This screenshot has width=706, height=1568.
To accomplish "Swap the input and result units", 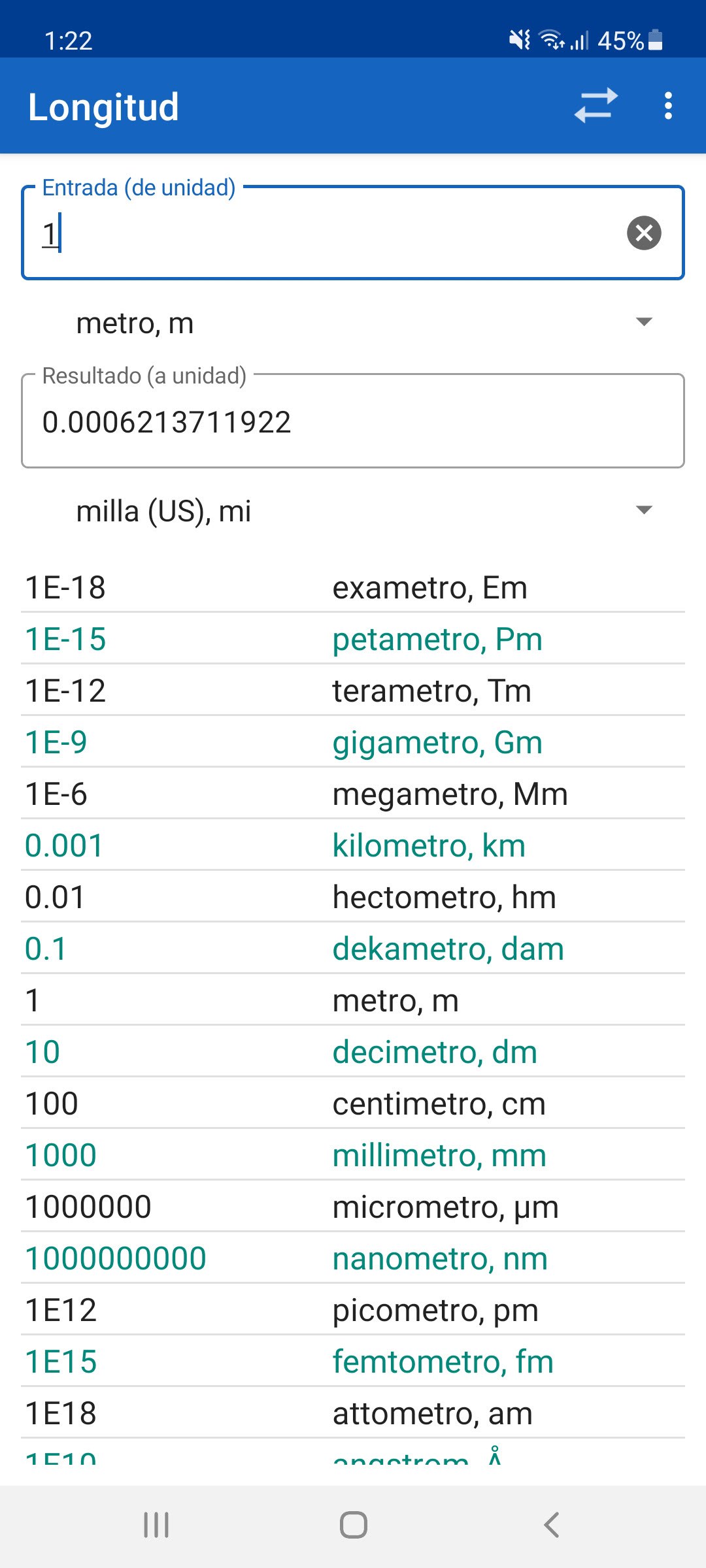I will (596, 105).
